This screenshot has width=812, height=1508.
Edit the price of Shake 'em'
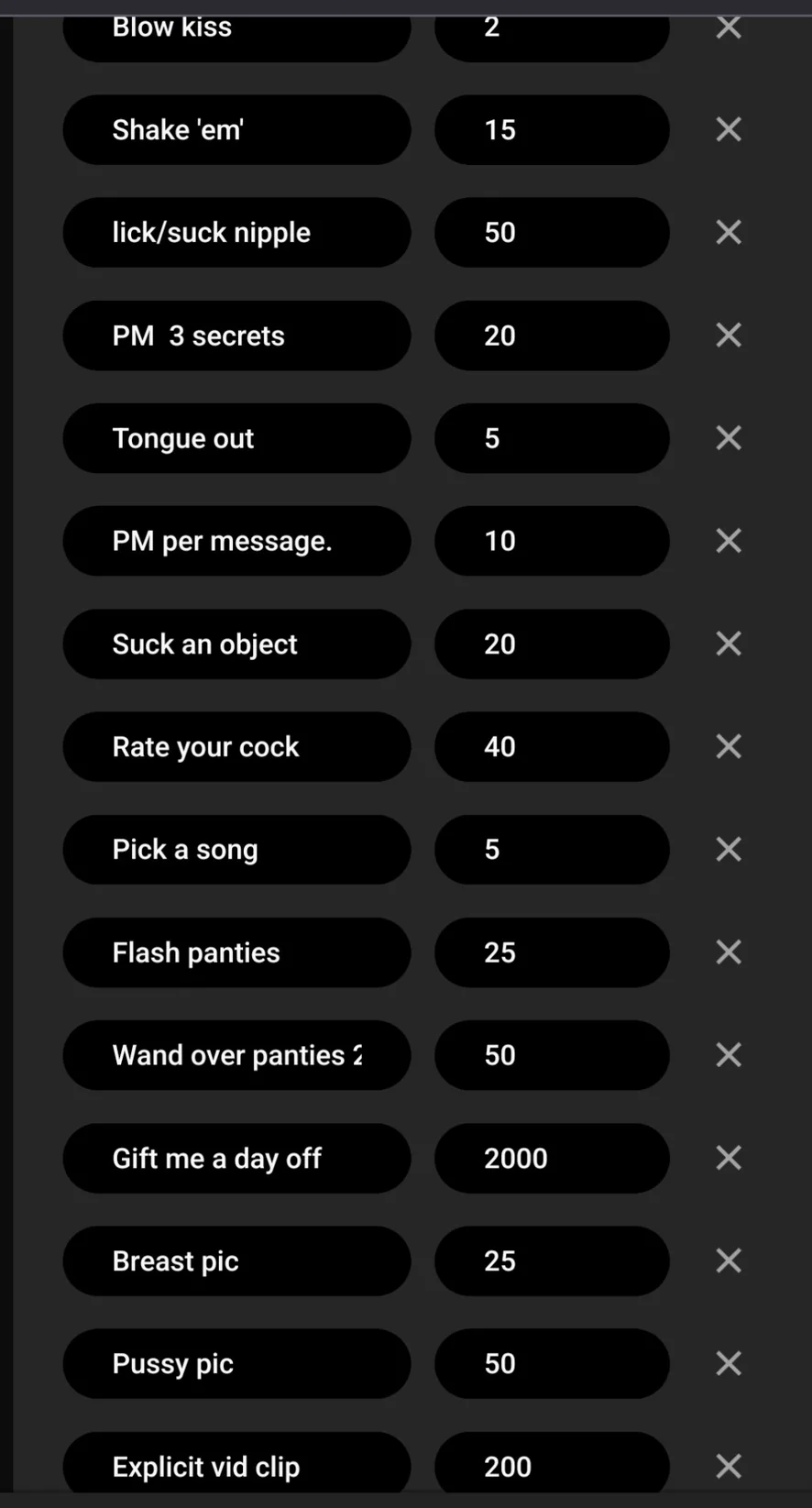pyautogui.click(x=551, y=129)
